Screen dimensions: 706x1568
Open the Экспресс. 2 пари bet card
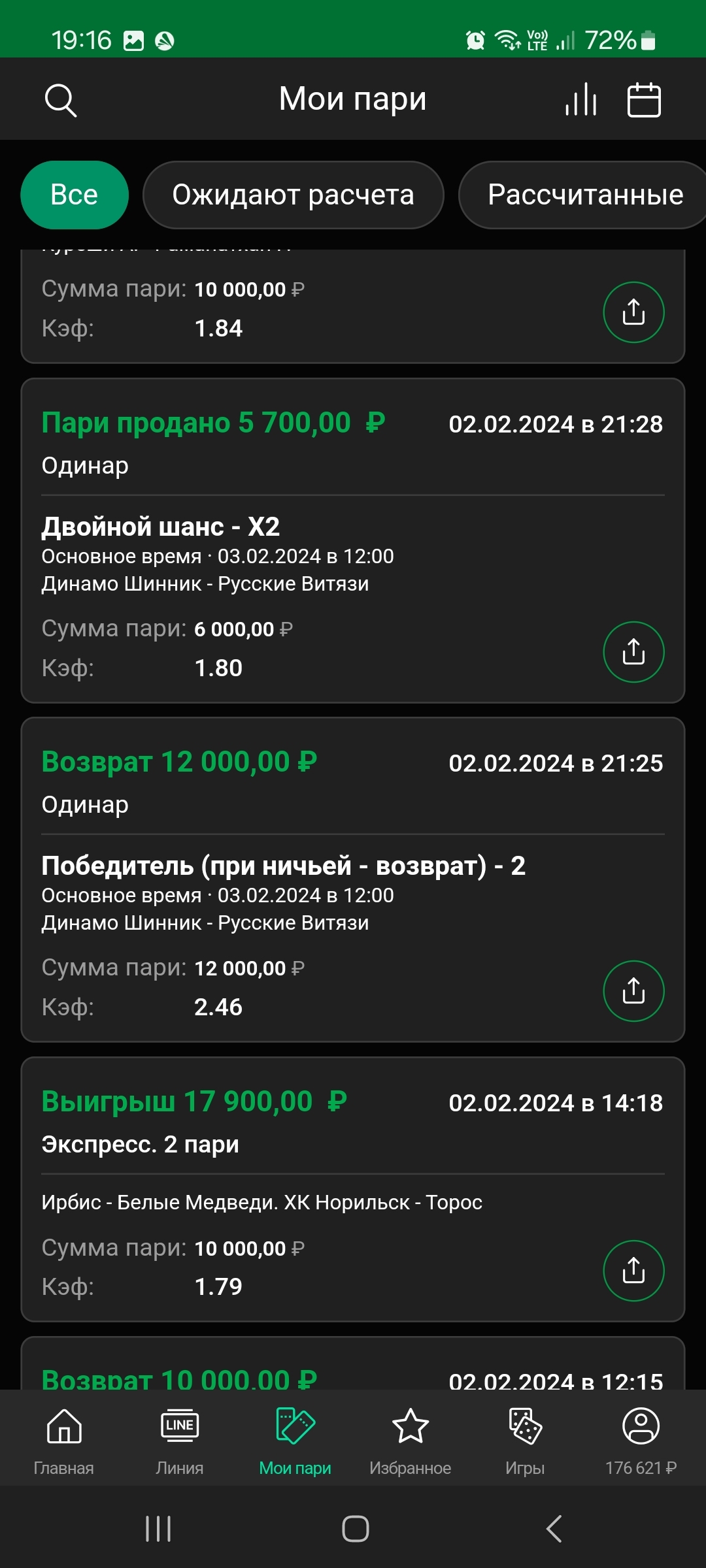(x=353, y=1190)
